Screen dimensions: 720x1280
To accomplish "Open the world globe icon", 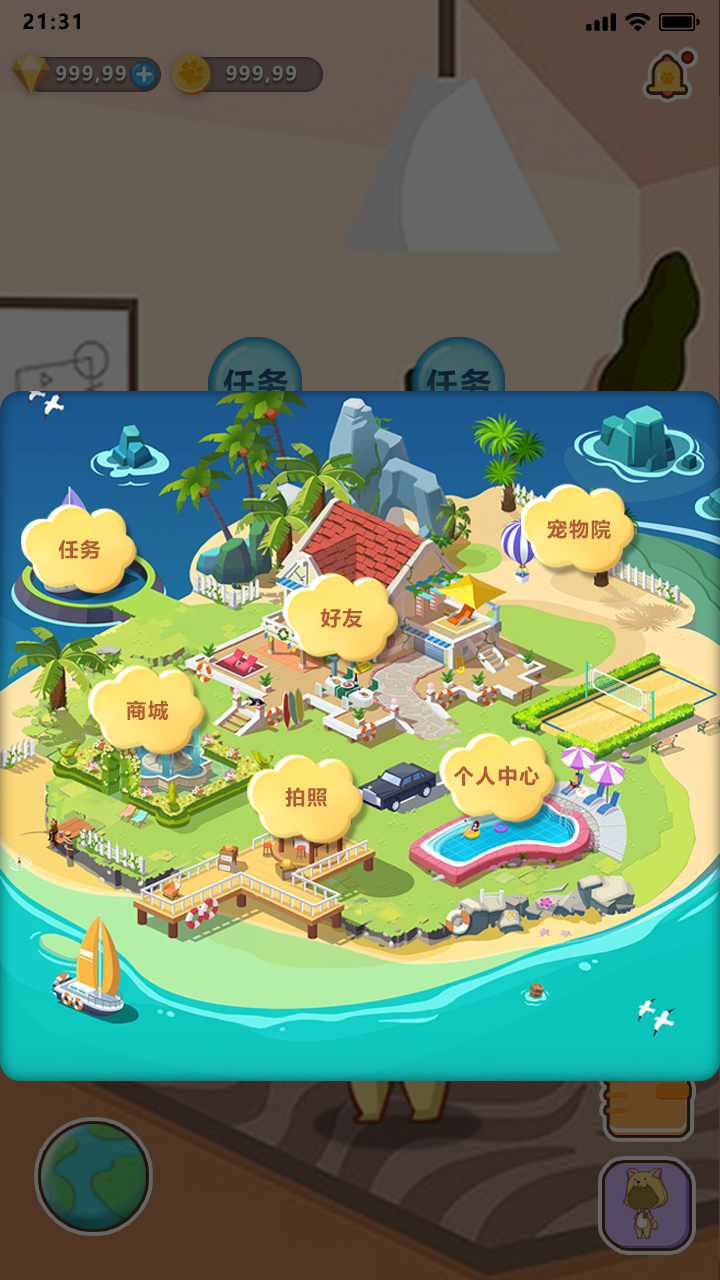I will [x=93, y=1178].
